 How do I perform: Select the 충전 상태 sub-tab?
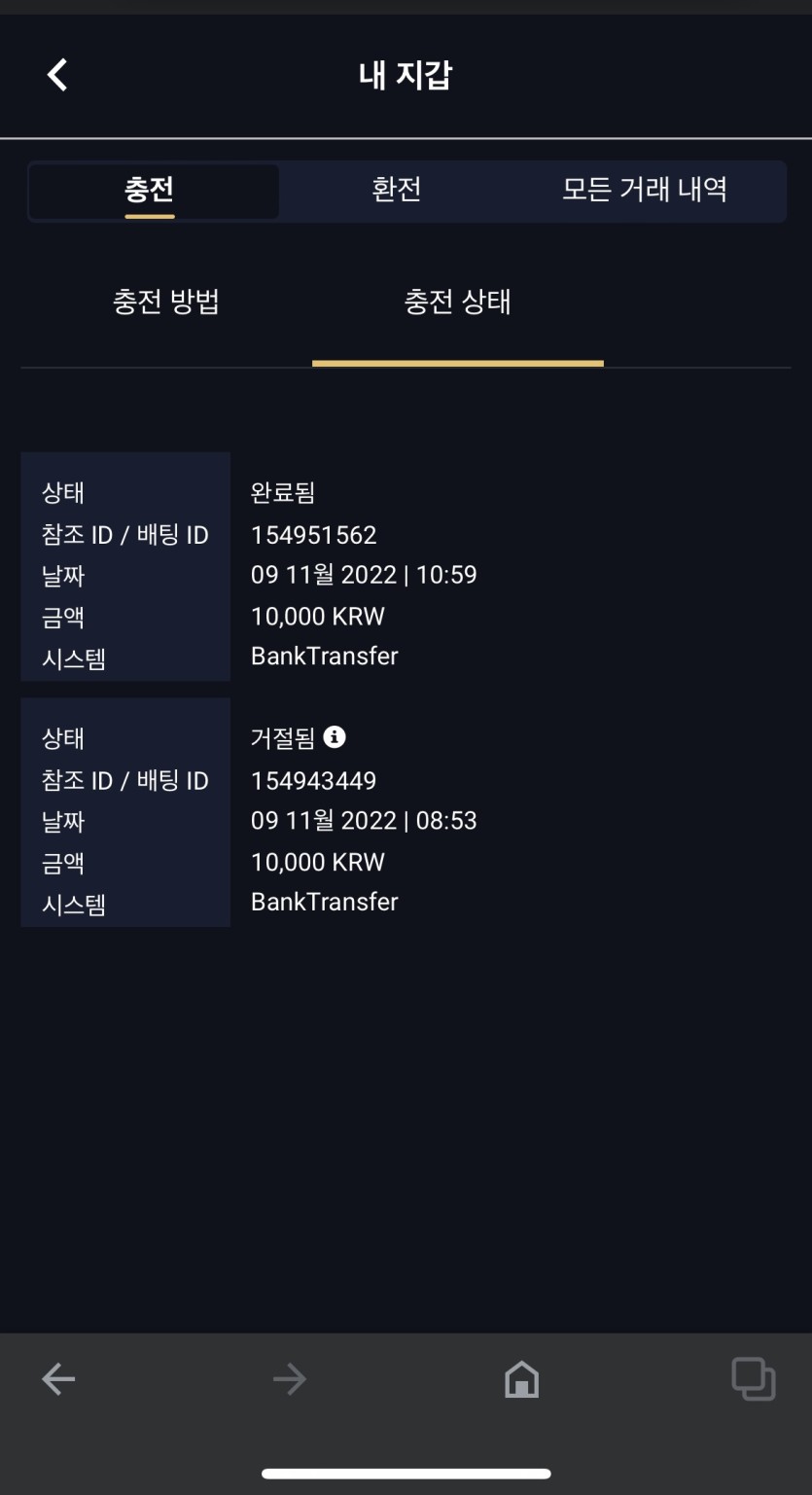457,303
